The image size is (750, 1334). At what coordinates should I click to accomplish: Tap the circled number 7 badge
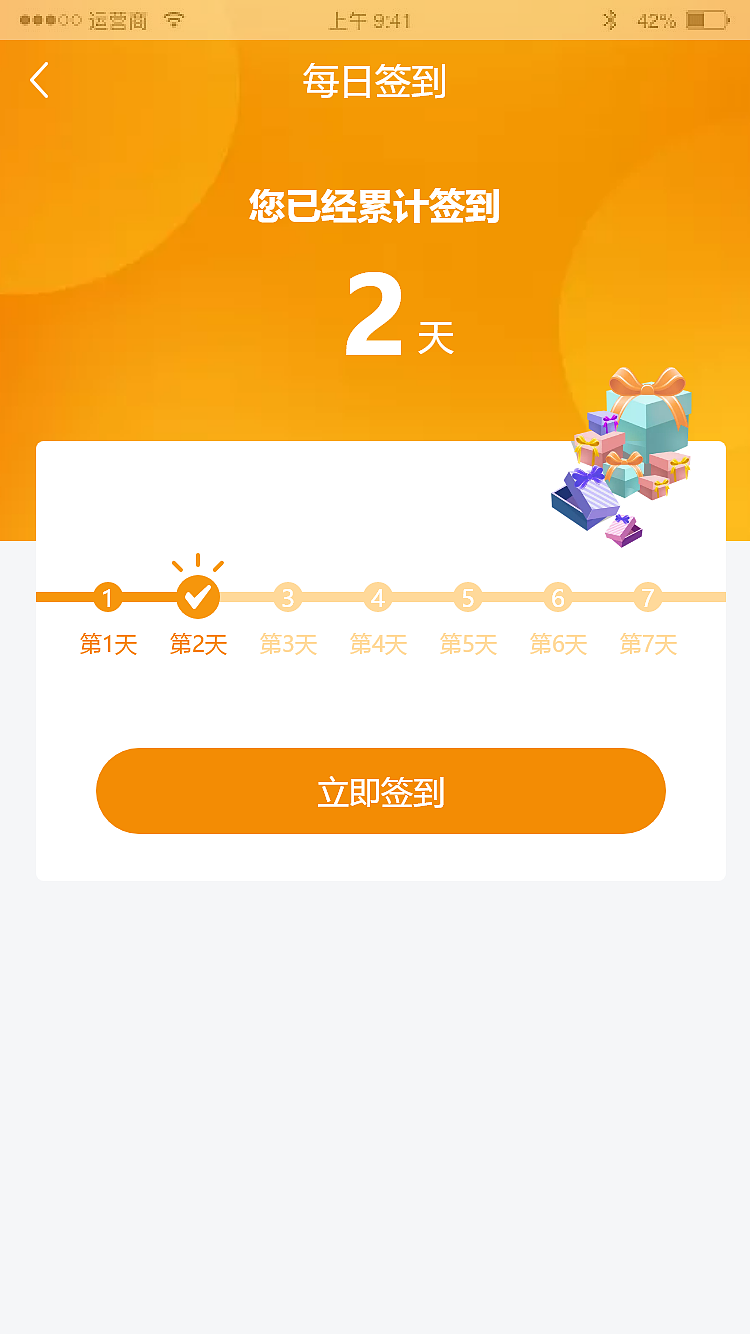647,598
